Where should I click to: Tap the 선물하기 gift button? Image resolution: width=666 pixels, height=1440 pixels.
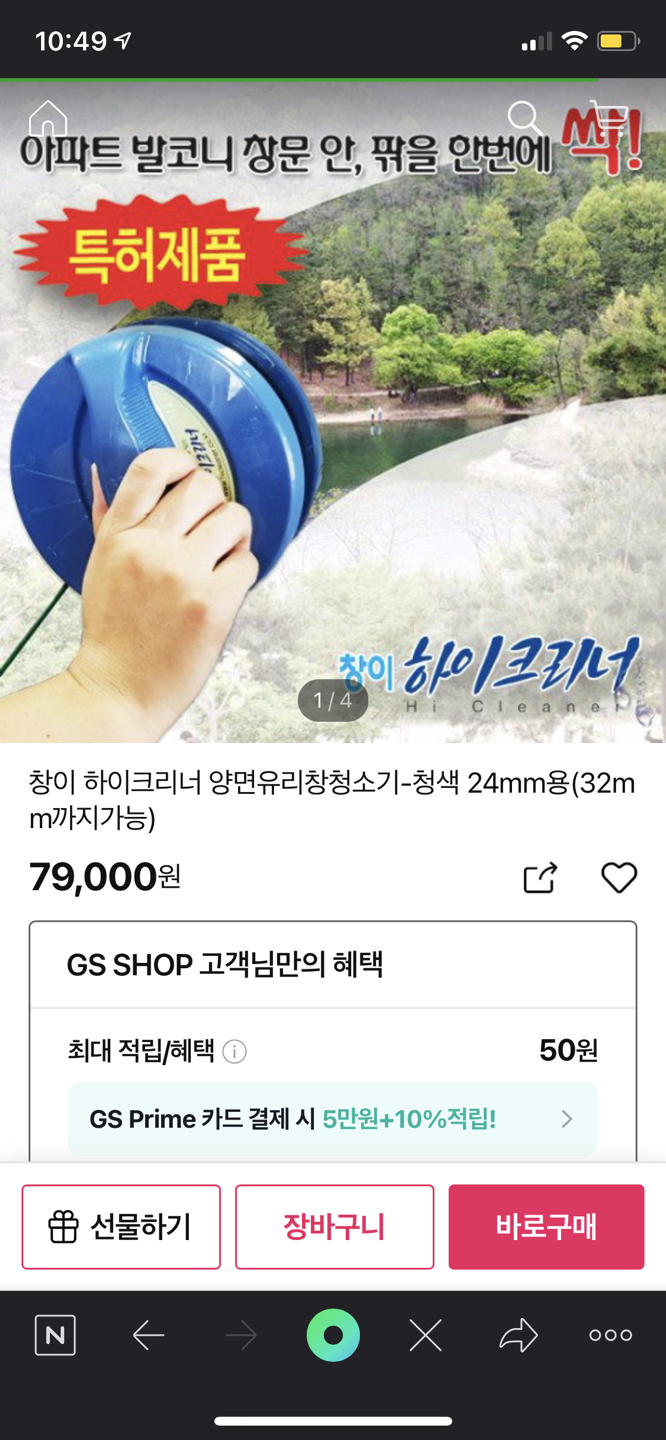(x=121, y=1226)
